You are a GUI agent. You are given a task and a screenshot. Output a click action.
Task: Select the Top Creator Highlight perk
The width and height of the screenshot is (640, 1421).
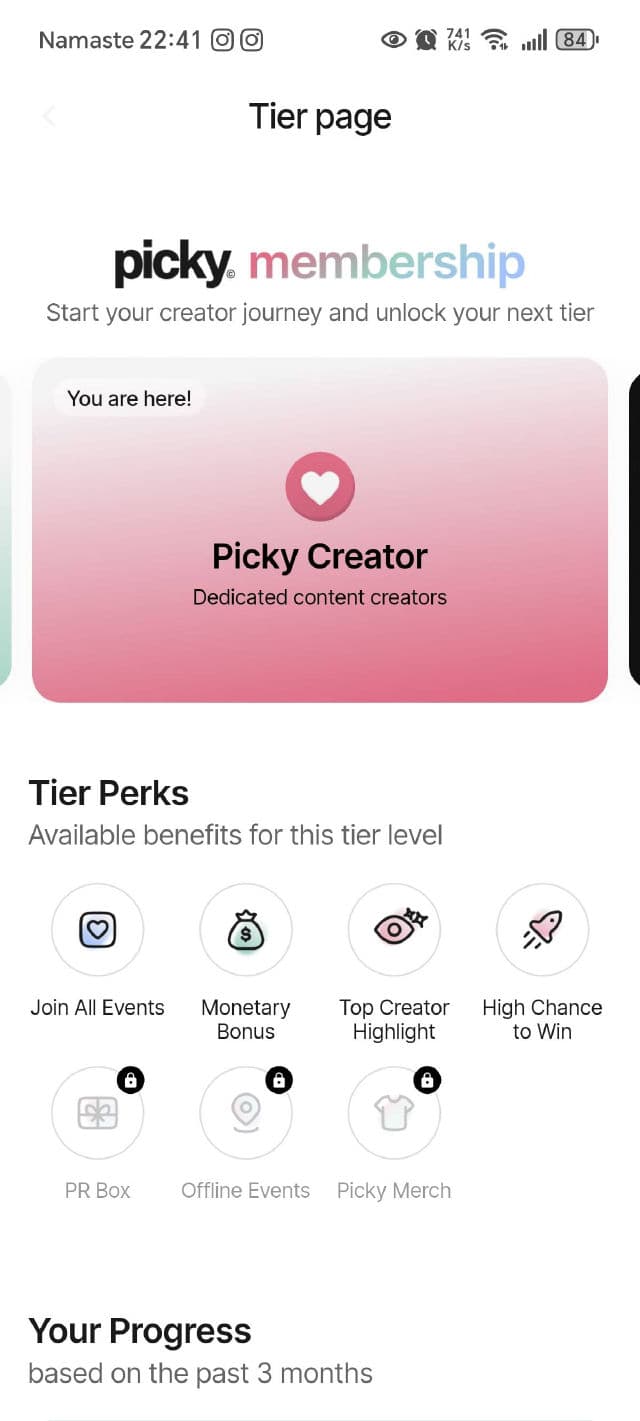click(394, 930)
